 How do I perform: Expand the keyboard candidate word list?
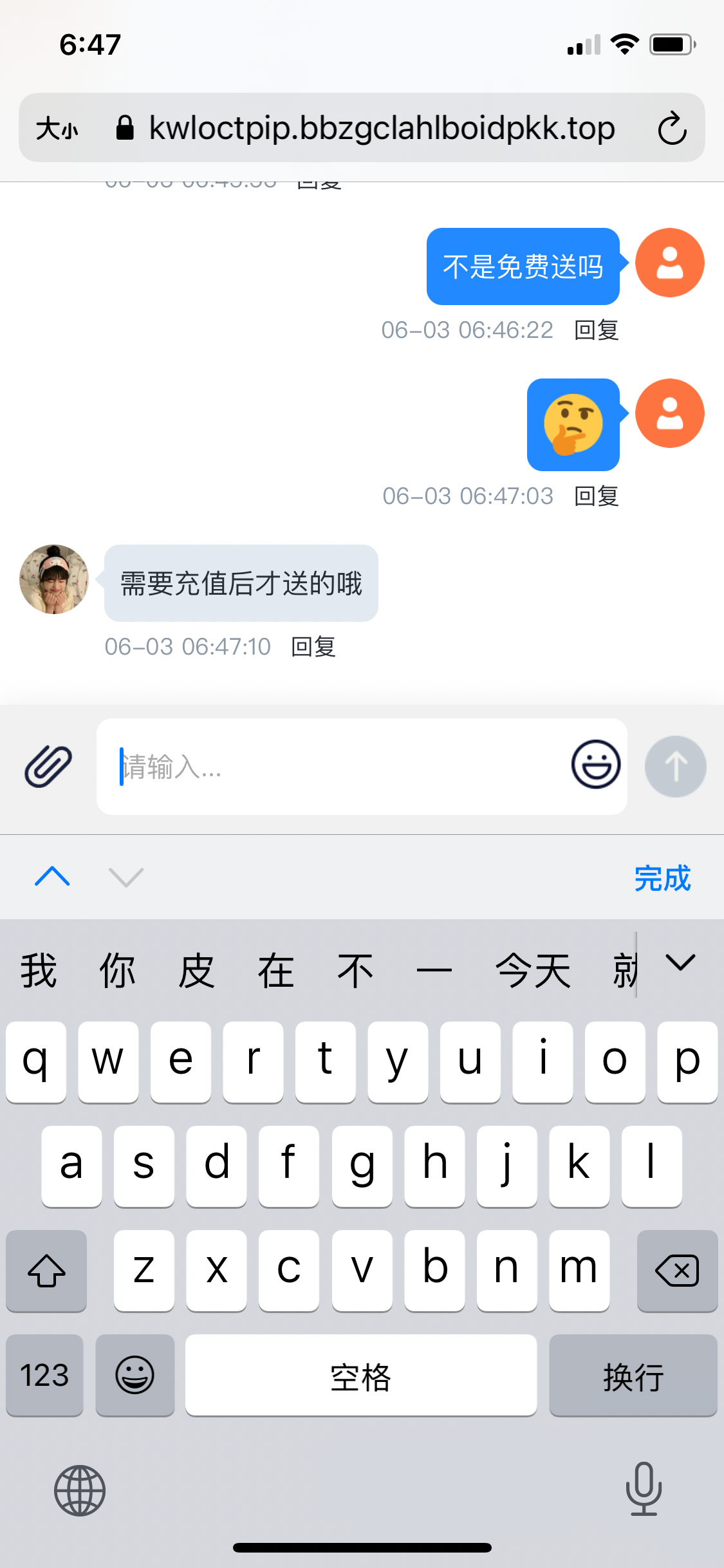[x=680, y=963]
